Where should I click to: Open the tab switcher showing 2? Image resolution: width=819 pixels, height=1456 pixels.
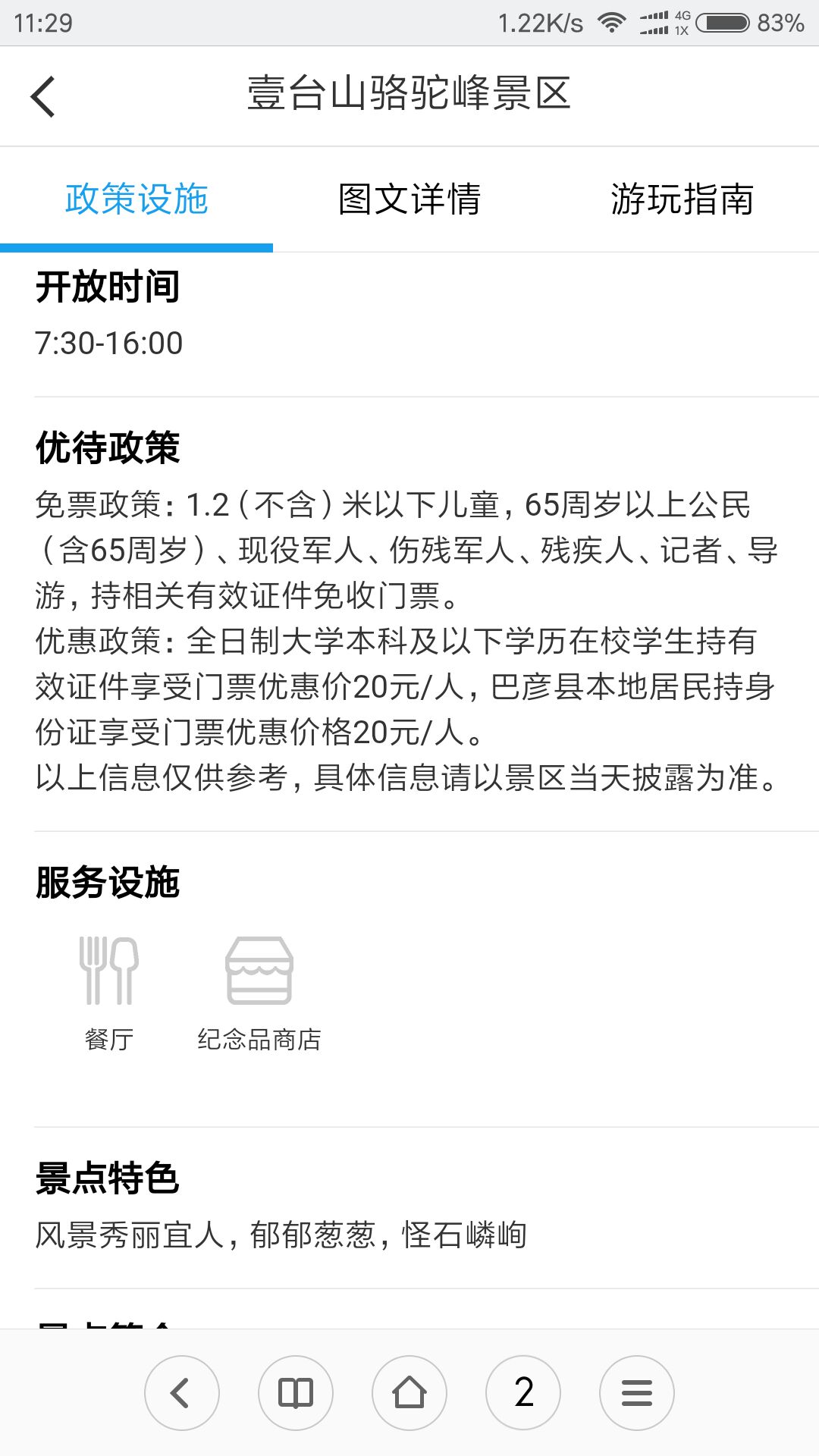coord(523,1393)
